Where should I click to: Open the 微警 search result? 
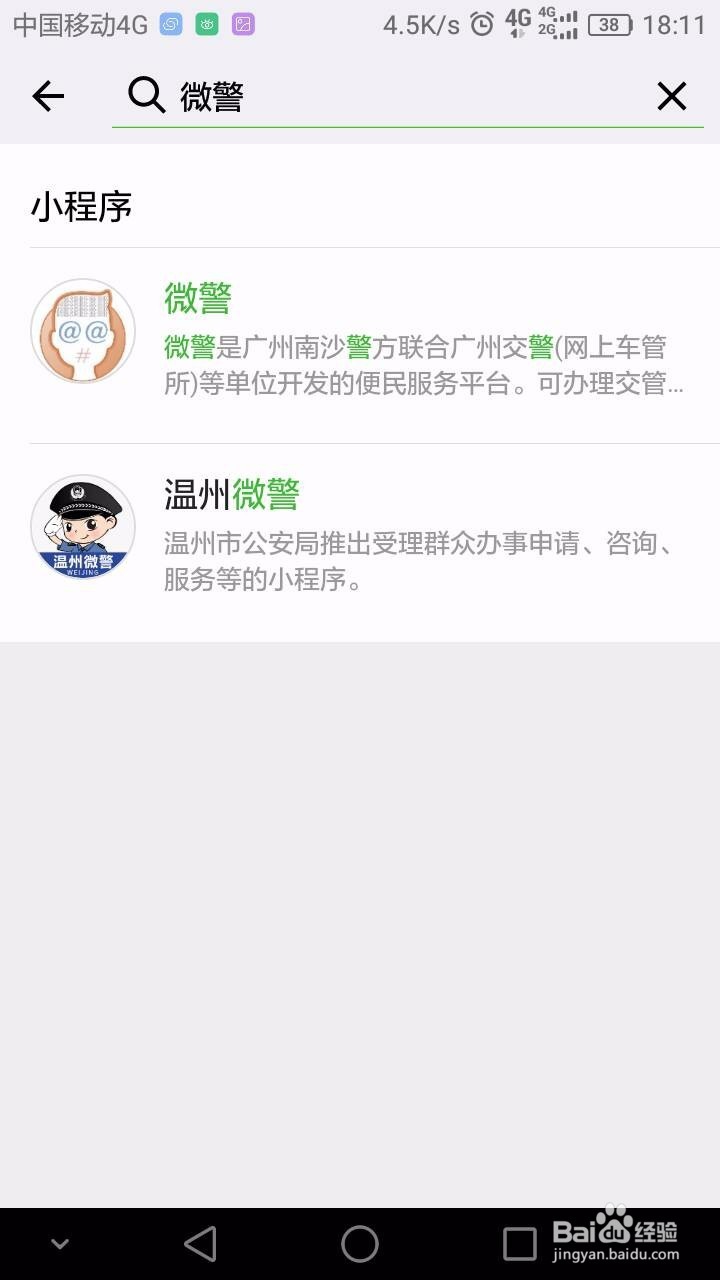200,298
